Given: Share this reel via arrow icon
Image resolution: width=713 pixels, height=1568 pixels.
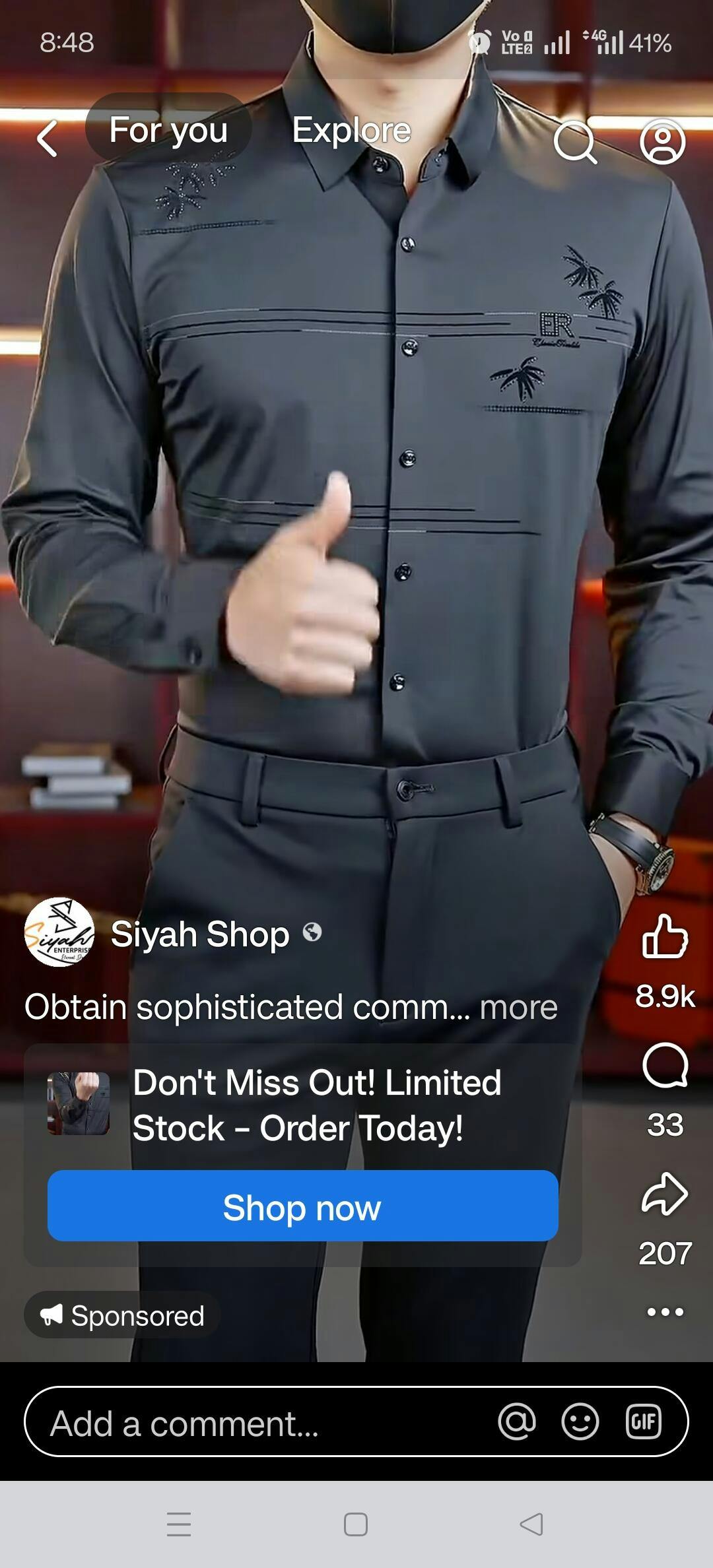Looking at the screenshot, I should click(x=665, y=1193).
